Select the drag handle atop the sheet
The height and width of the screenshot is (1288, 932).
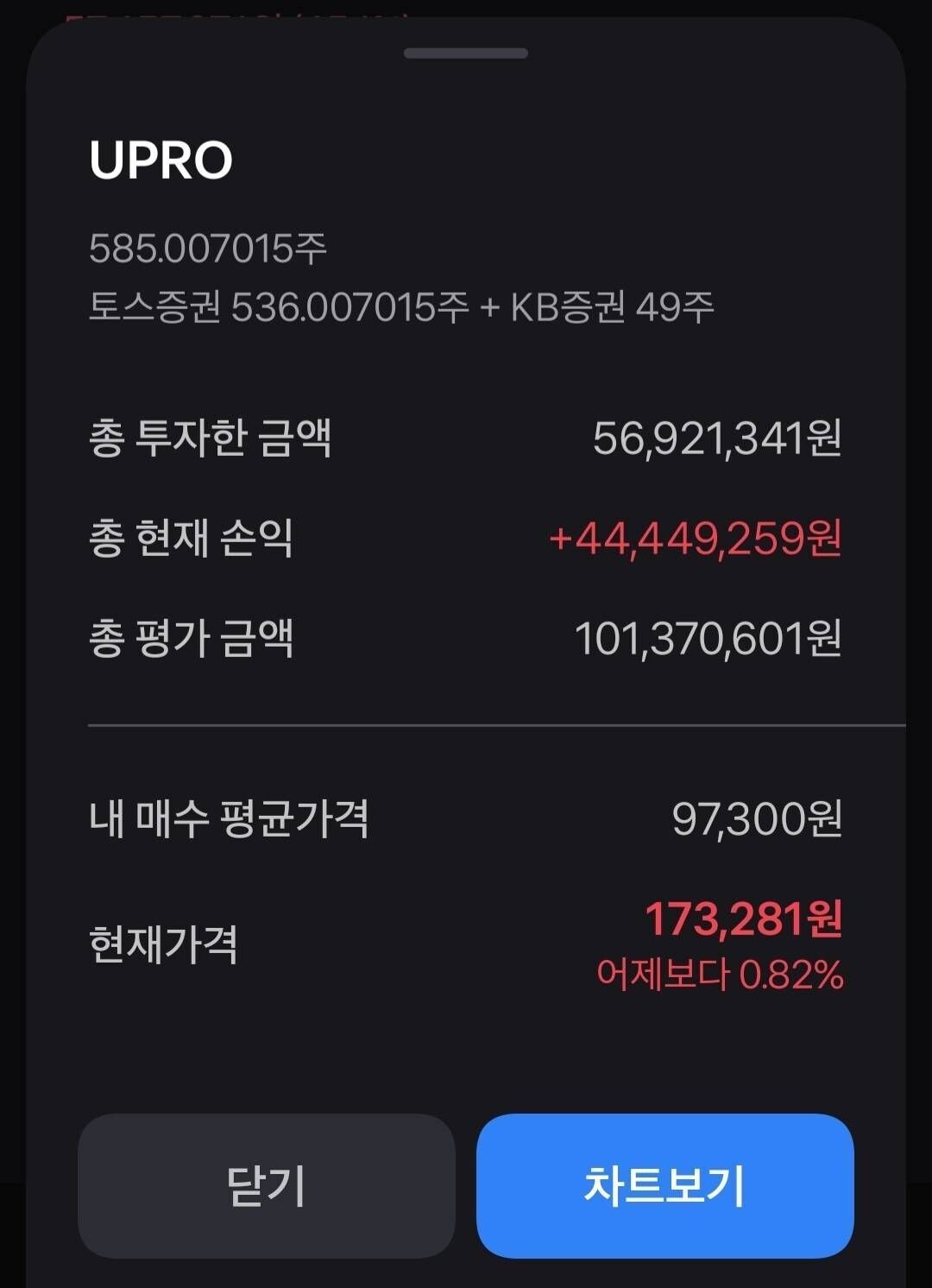point(466,52)
